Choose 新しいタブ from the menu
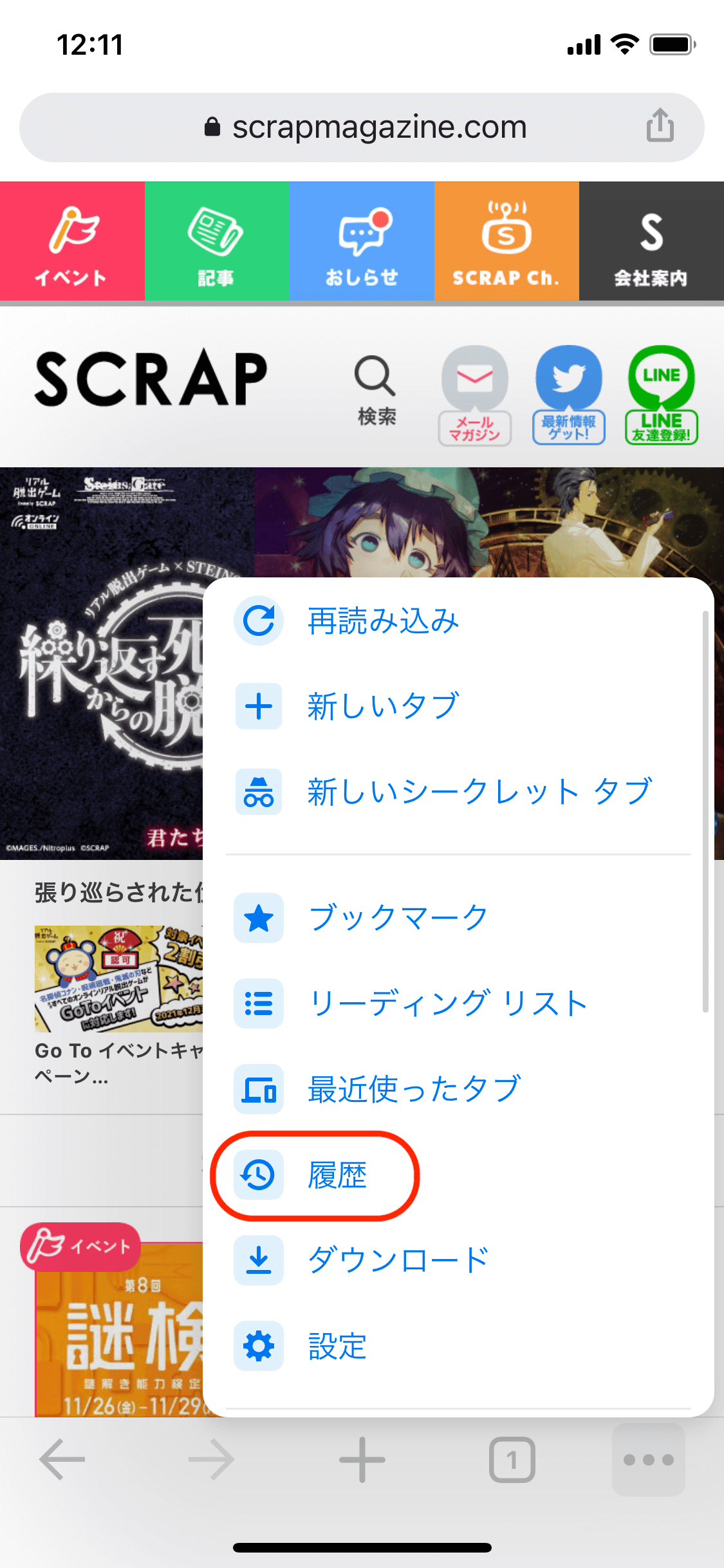The height and width of the screenshot is (1568, 724). point(382,706)
